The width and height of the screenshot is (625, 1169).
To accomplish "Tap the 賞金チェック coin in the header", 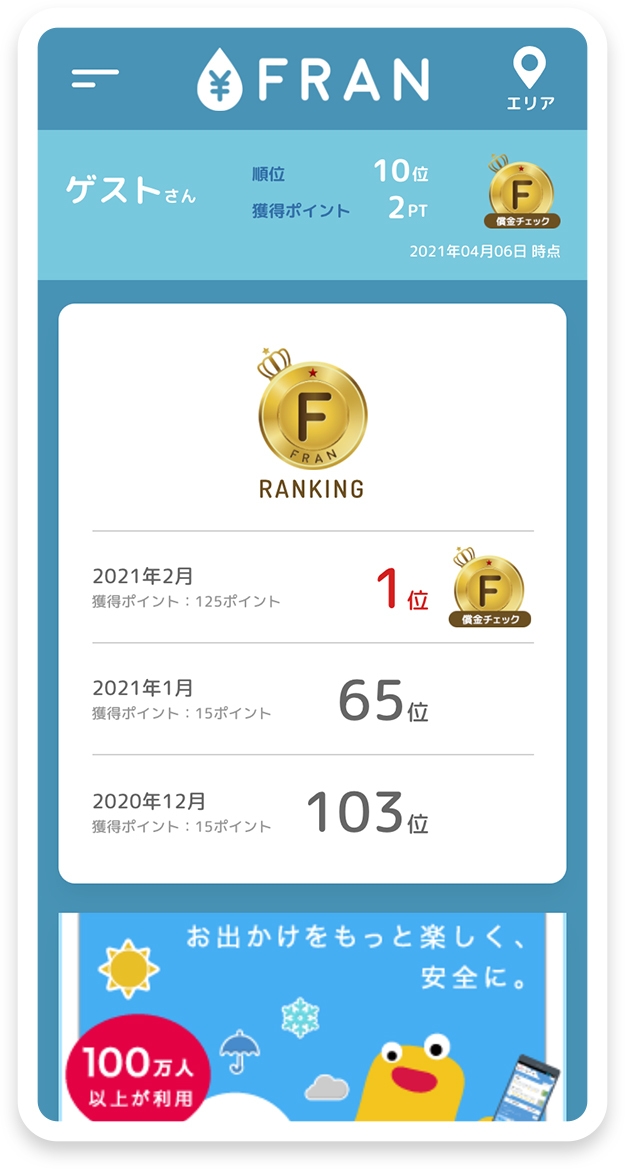I will pos(521,193).
